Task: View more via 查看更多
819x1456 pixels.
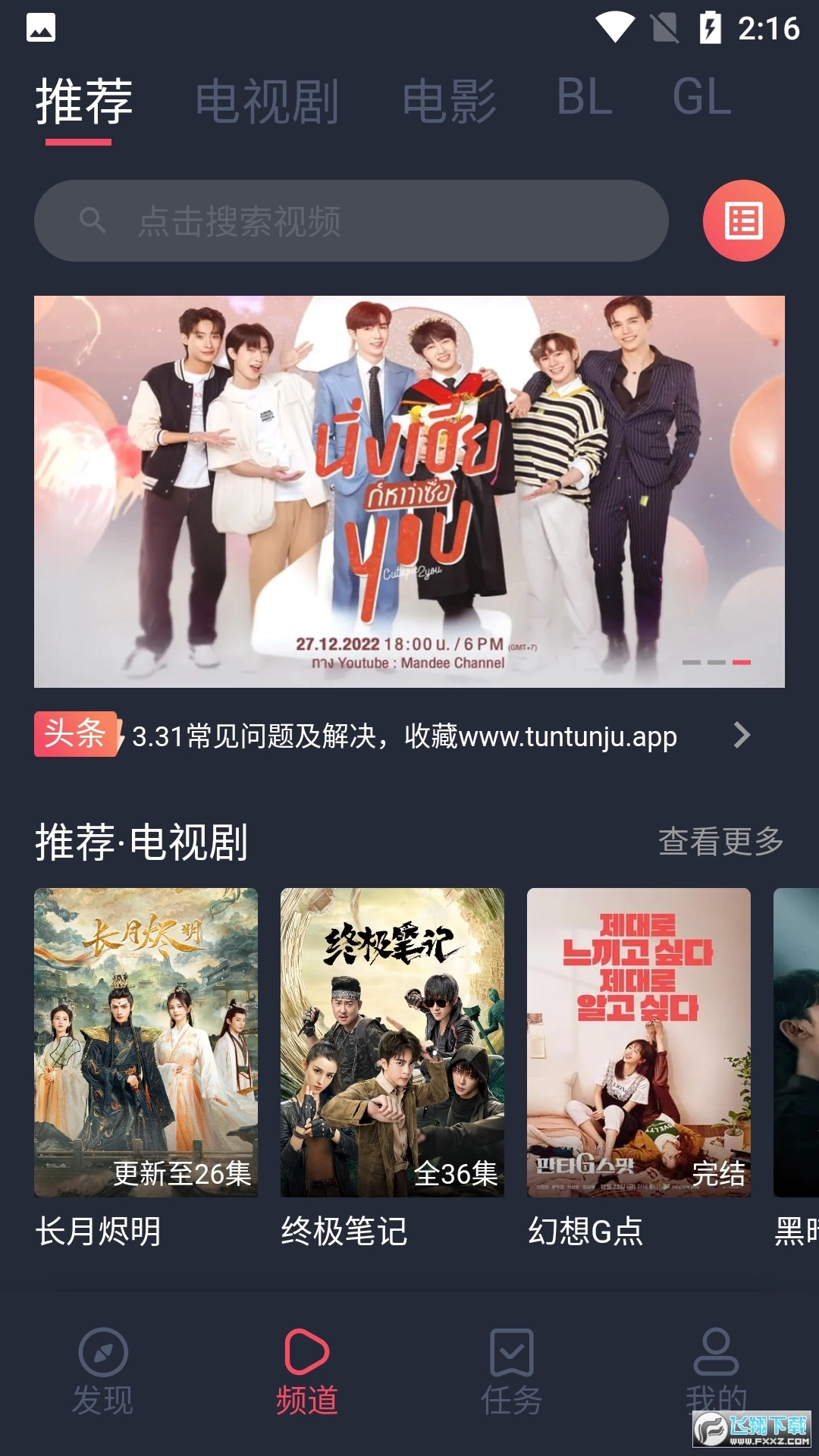Action: 720,841
